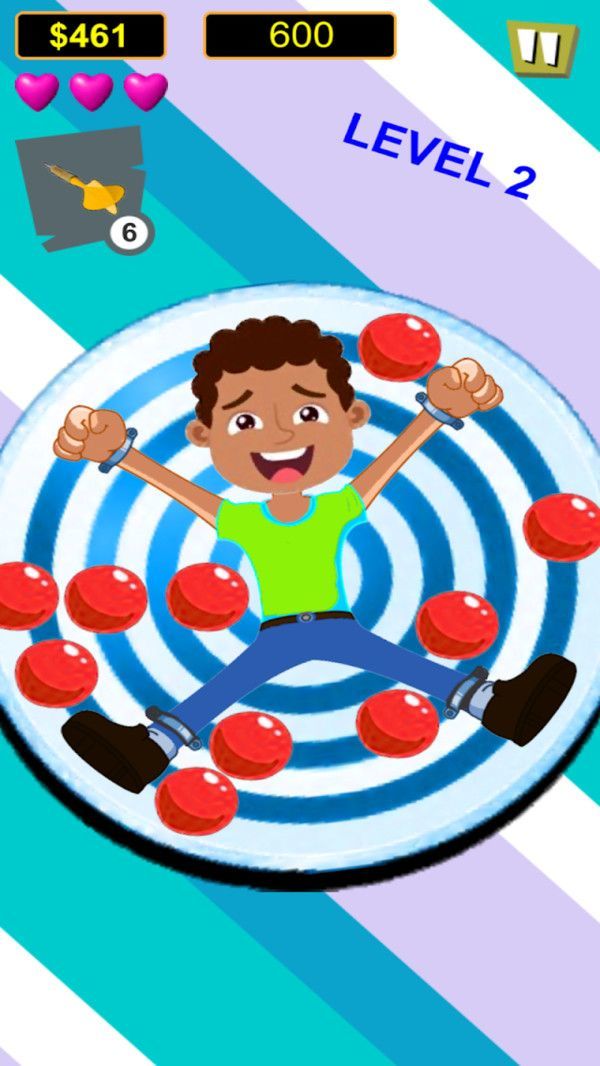Pause the game
Viewport: 600px width, 1066px height.
(541, 48)
